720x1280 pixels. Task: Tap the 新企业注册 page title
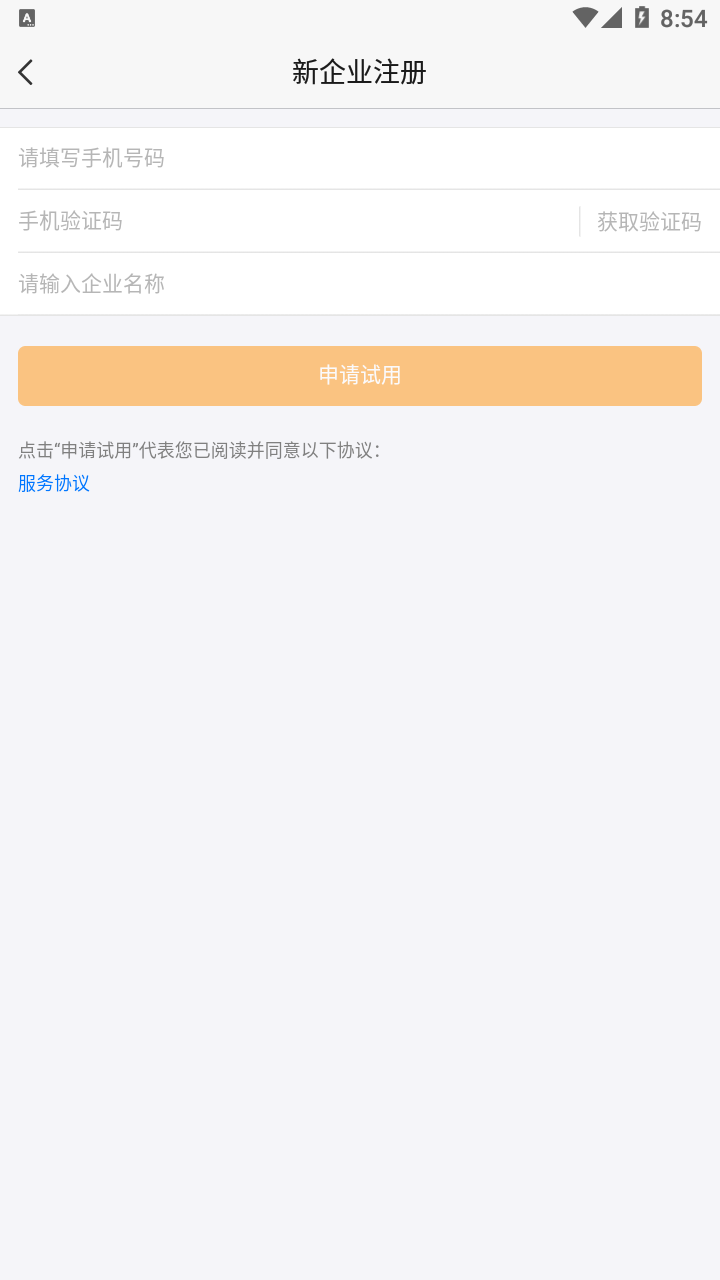pos(359,72)
